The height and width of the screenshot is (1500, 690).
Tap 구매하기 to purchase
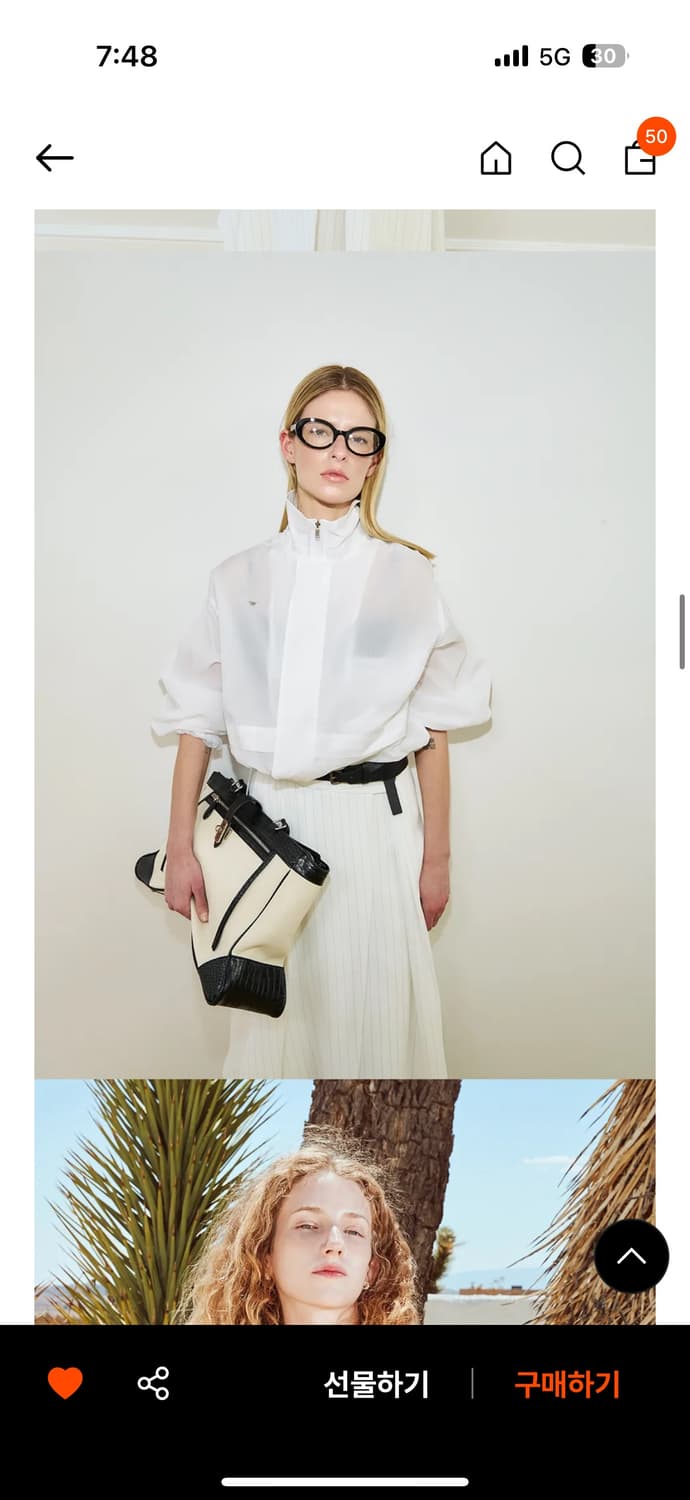pos(567,1385)
